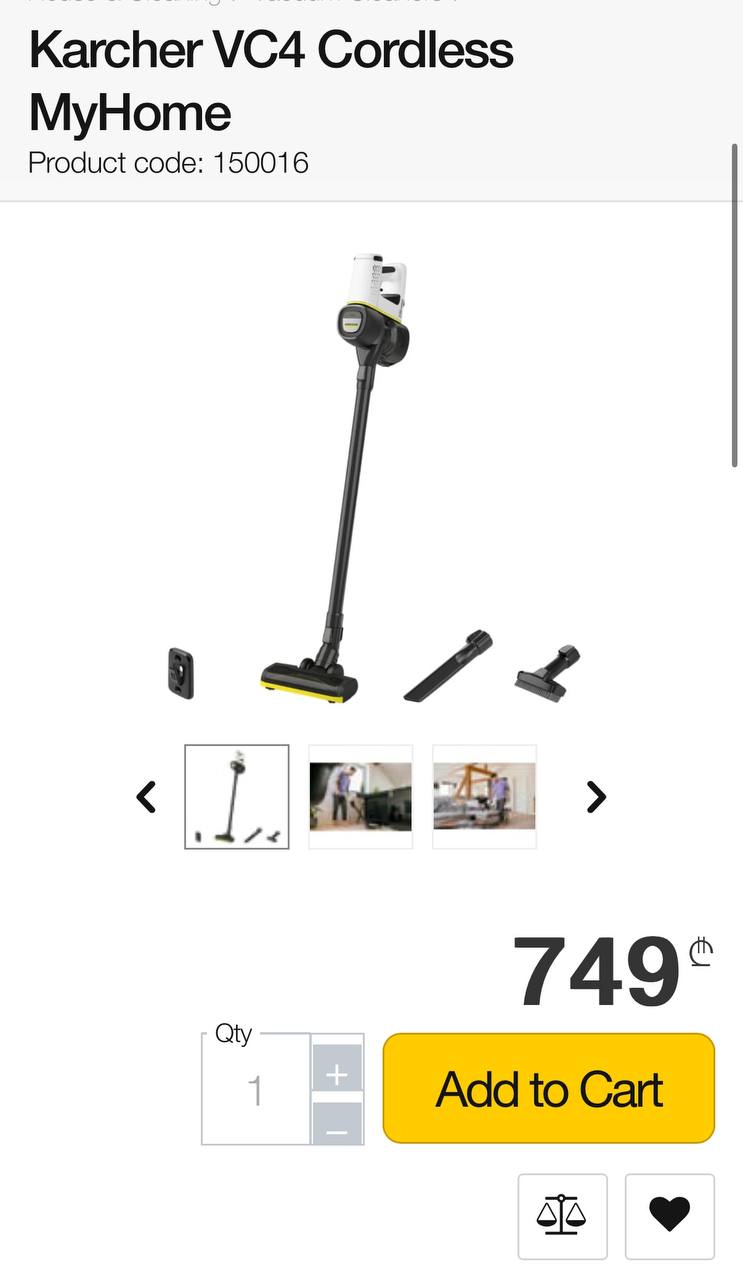743x1280 pixels.
Task: Show next gallery thumbnails with right arrow
Action: 596,797
